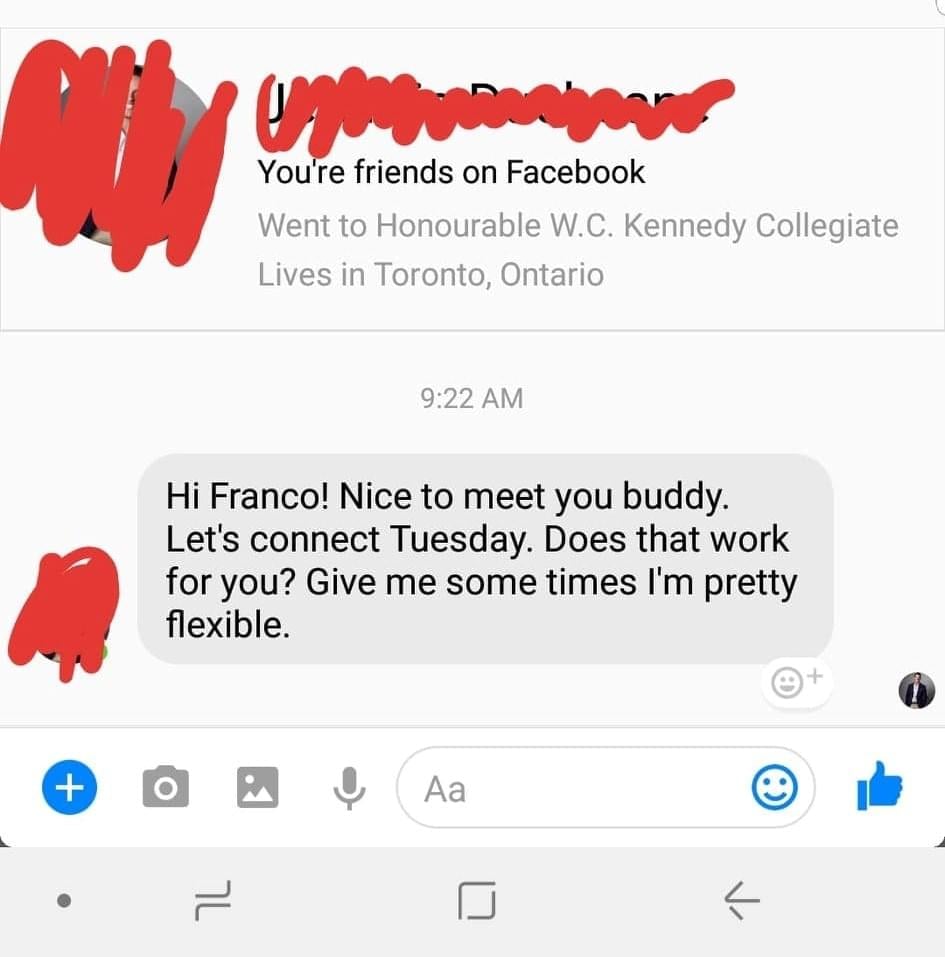The width and height of the screenshot is (945, 957).
Task: Open the emoji picker in the text field
Action: (775, 788)
